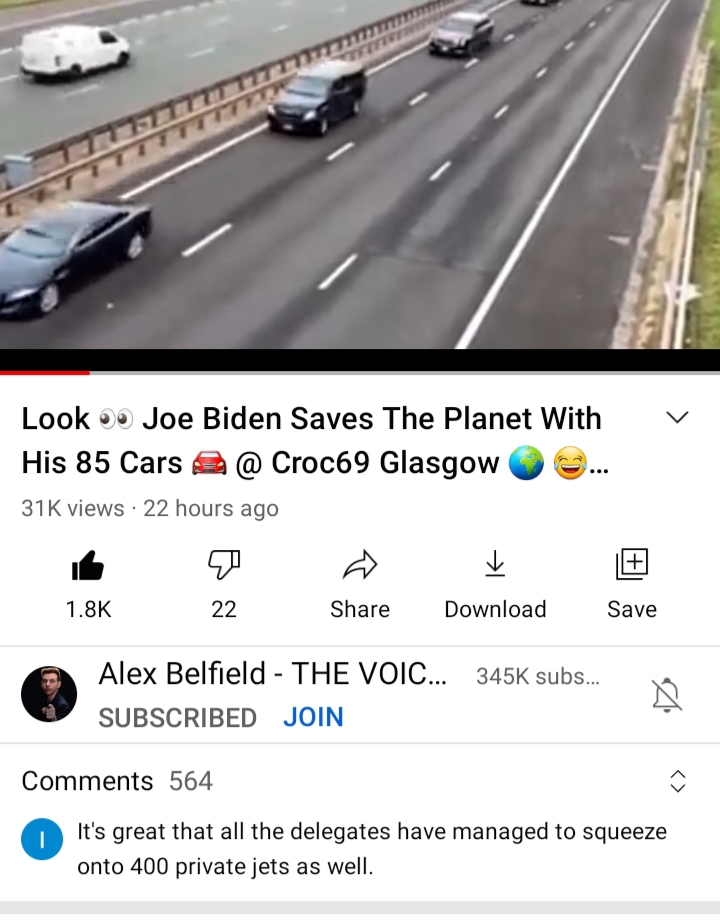720x920 pixels.
Task: Tap the SUBSCRIBED button
Action: 177,718
